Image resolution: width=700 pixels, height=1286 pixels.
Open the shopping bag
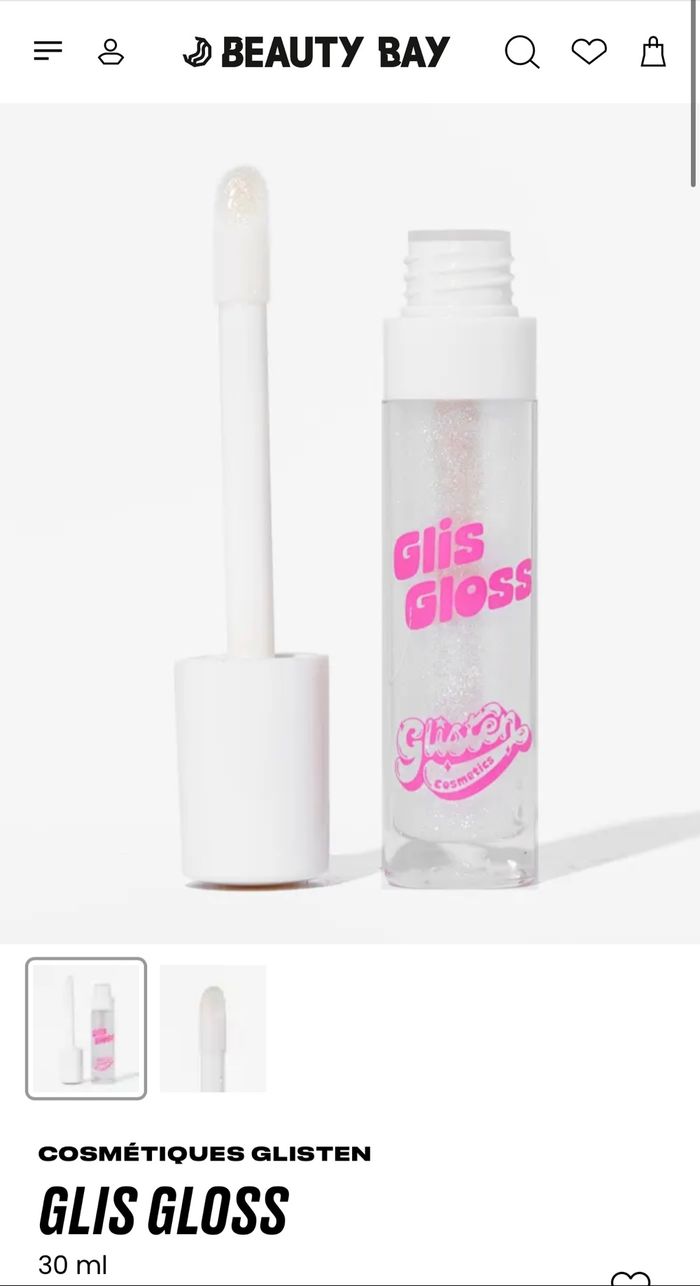pos(653,52)
